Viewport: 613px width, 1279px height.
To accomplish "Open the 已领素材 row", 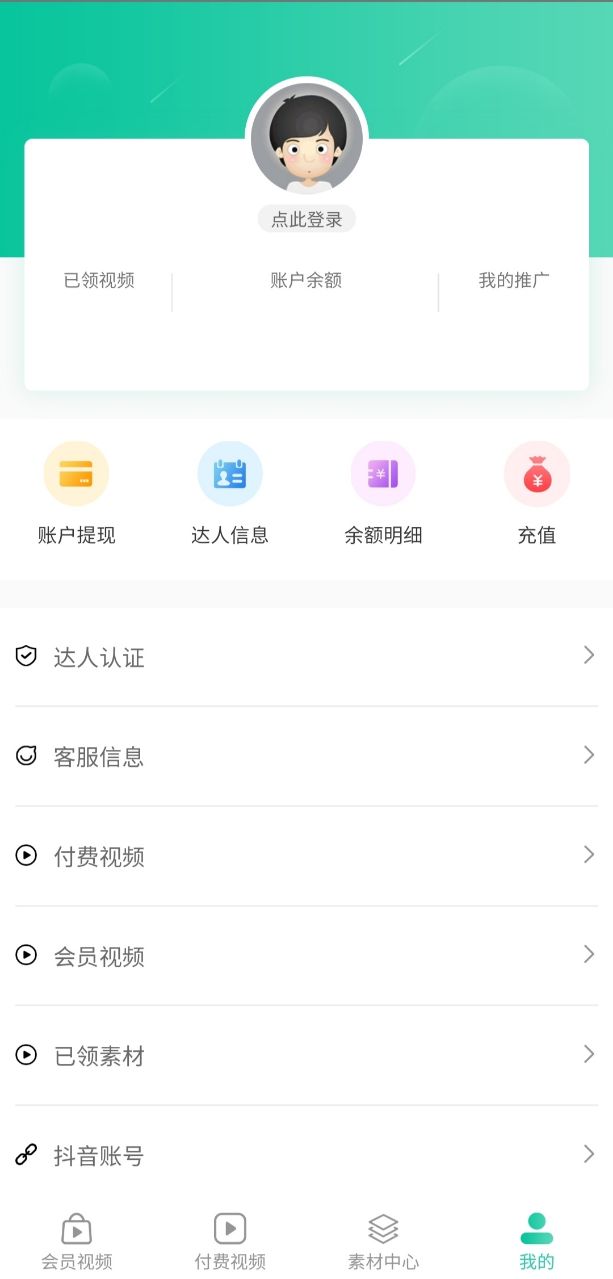I will click(x=306, y=1056).
